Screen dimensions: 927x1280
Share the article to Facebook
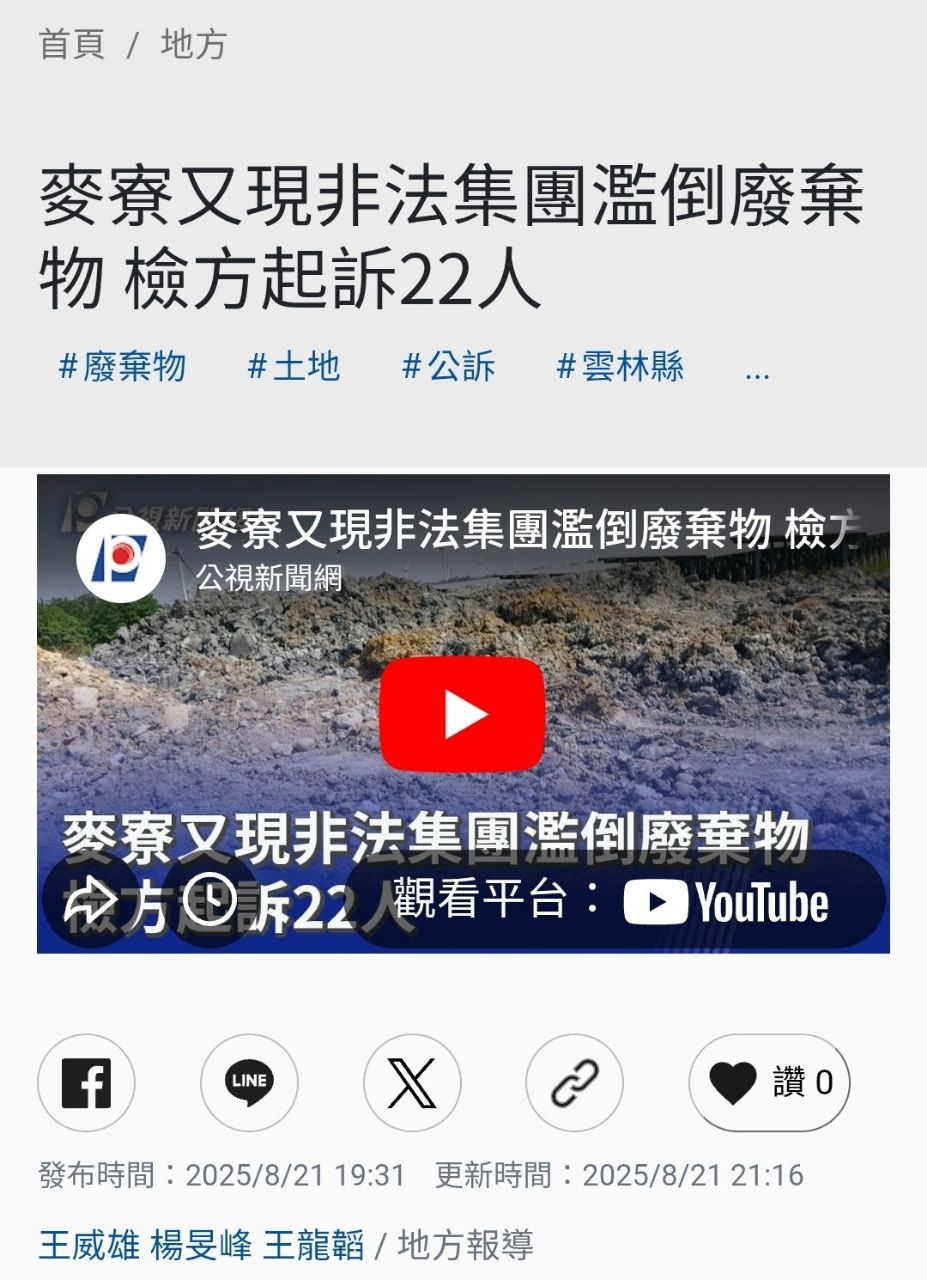pyautogui.click(x=86, y=1083)
